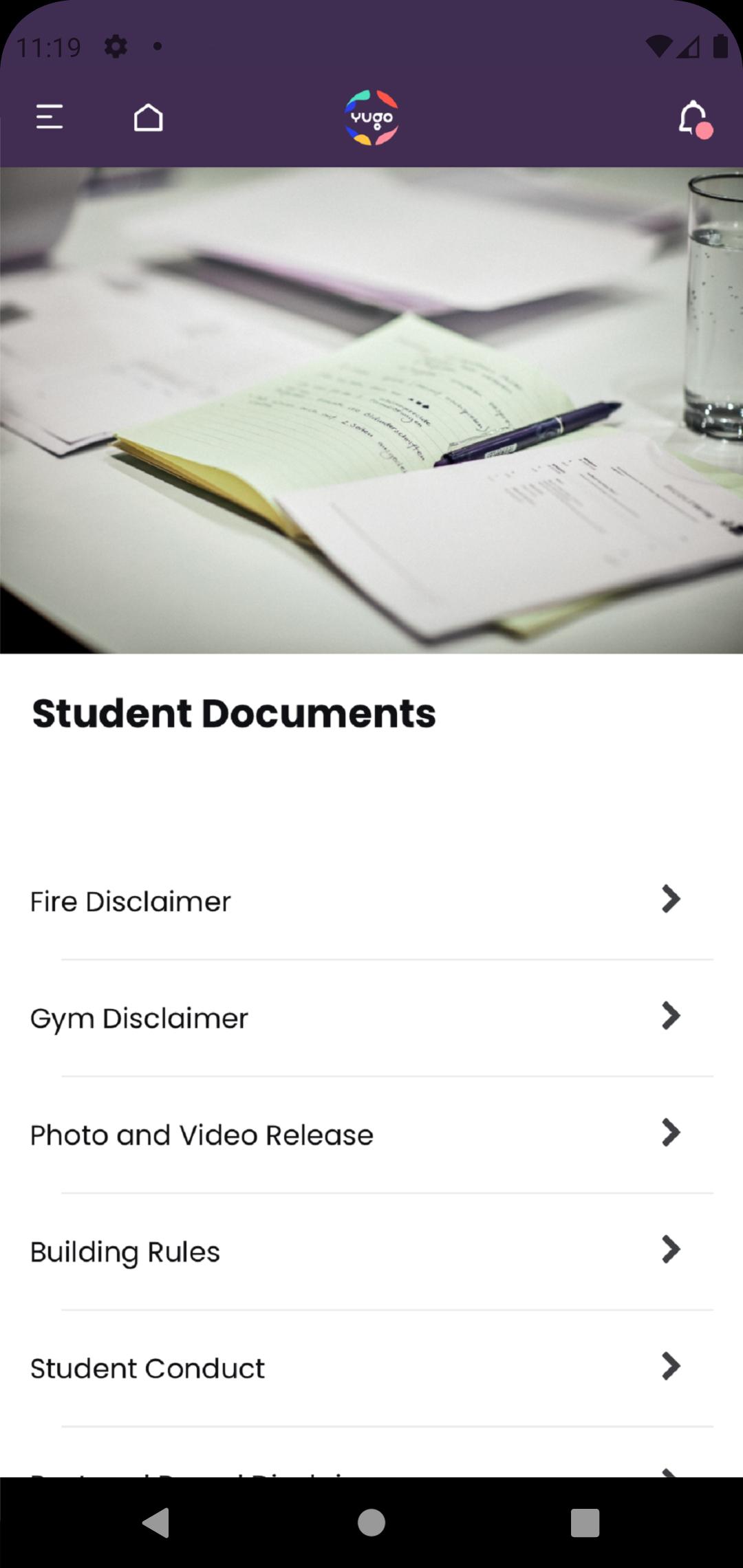Open the Fire Disclaimer document
Image resolution: width=743 pixels, height=1568 pixels.
371,901
